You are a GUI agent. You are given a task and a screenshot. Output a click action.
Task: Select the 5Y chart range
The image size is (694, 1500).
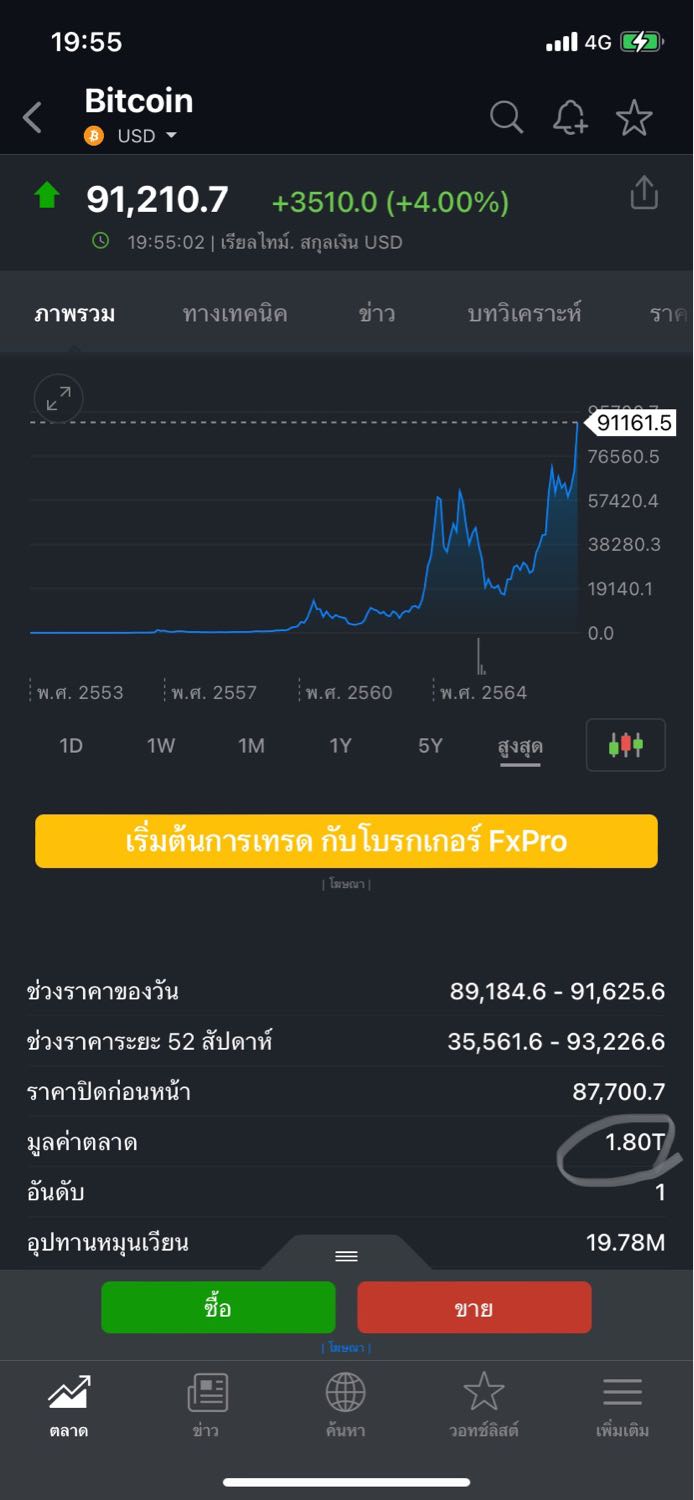pyautogui.click(x=430, y=746)
